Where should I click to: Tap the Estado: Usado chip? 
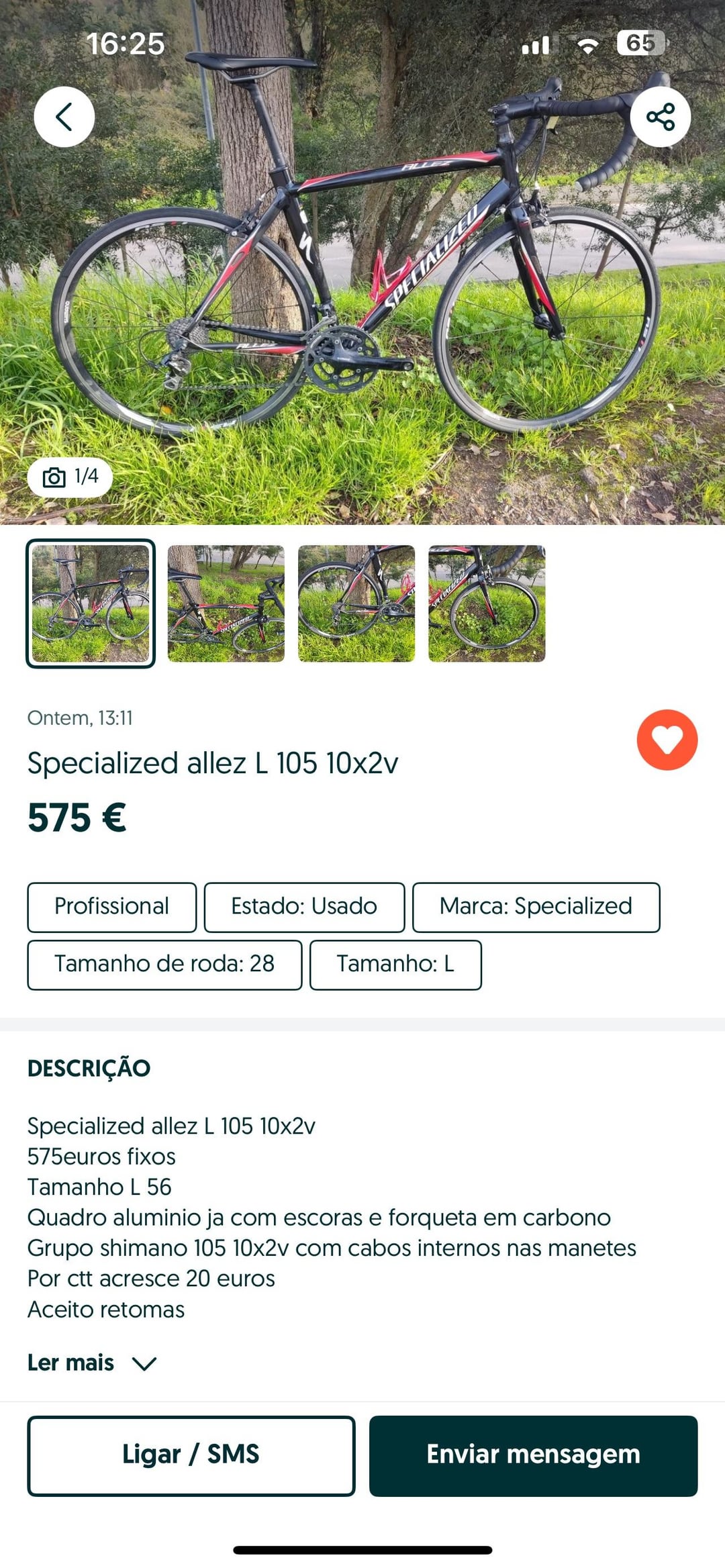pyautogui.click(x=304, y=907)
